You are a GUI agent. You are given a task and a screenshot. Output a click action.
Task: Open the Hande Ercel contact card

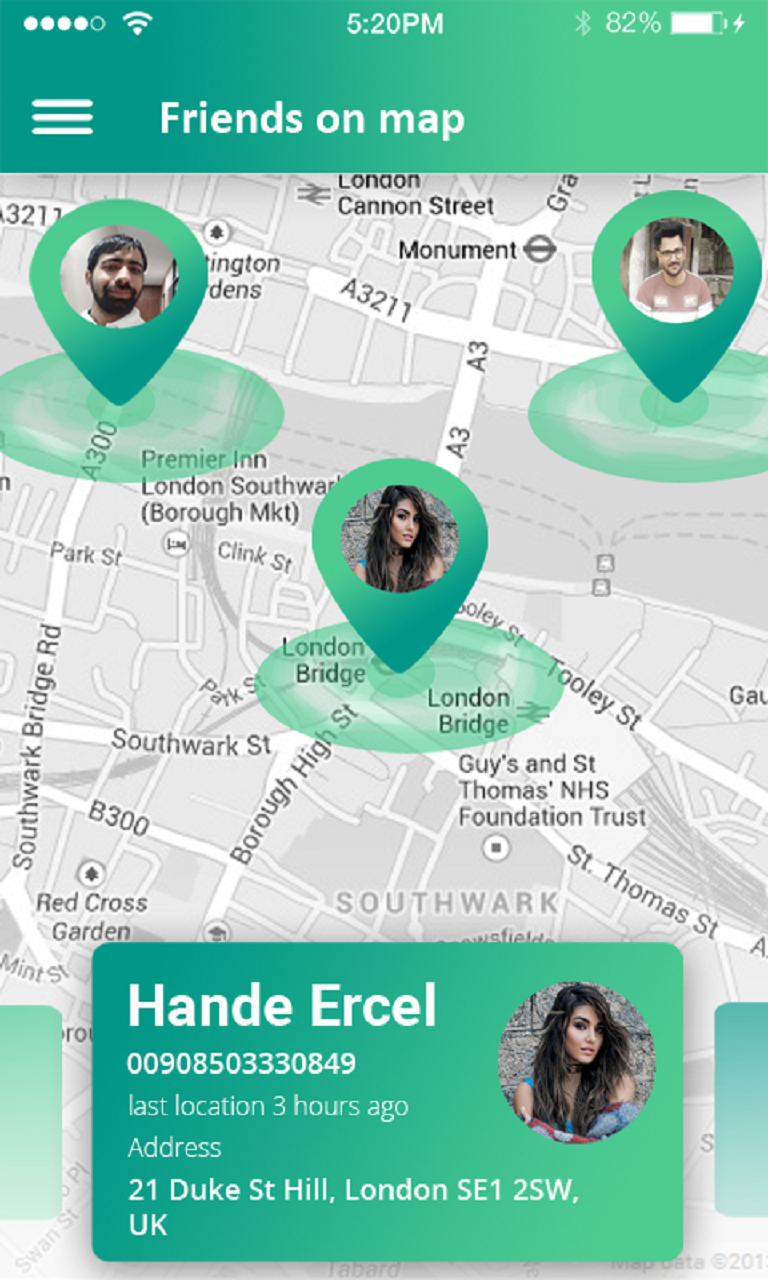(x=387, y=1100)
